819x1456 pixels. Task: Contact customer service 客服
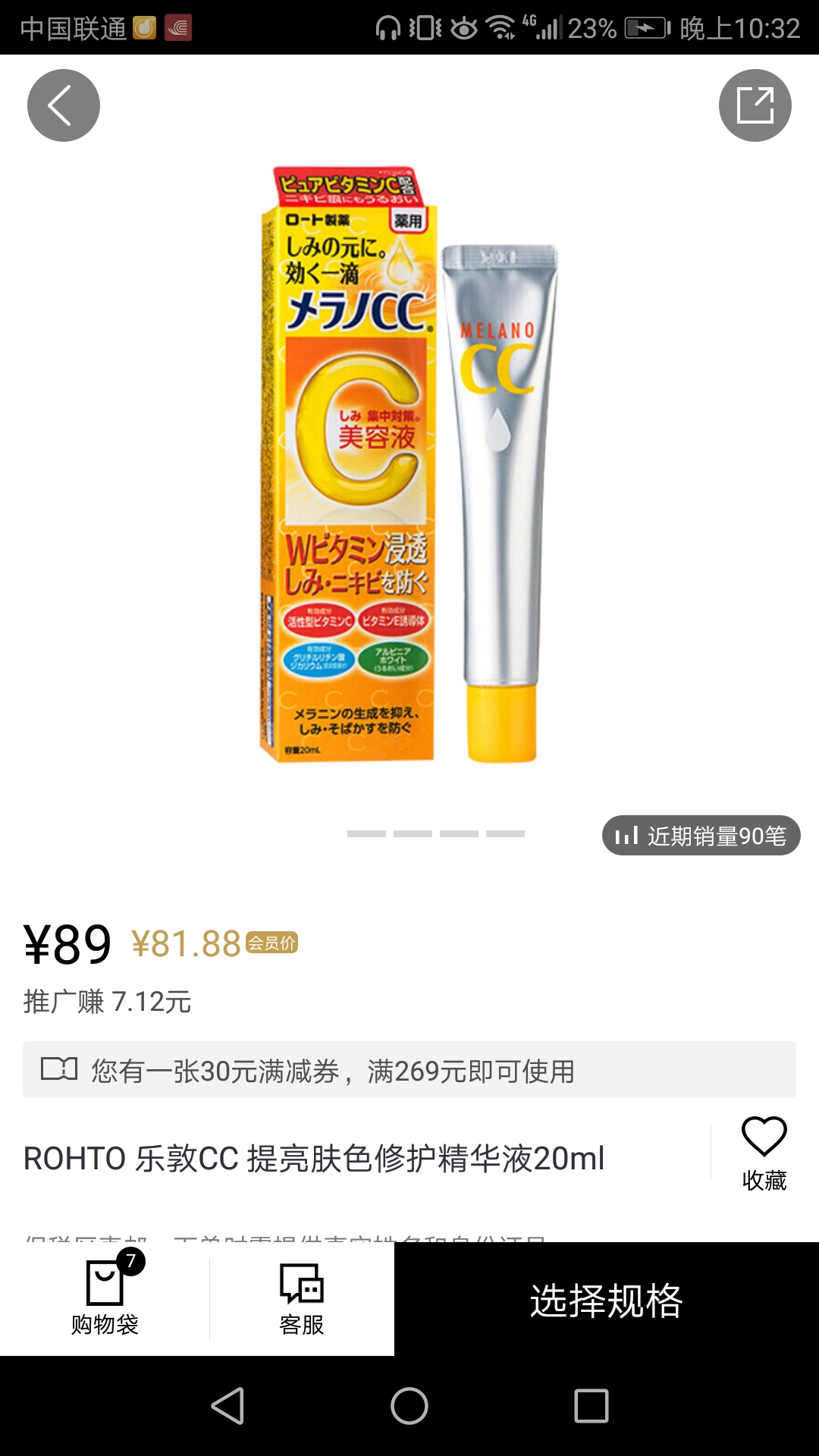302,1298
